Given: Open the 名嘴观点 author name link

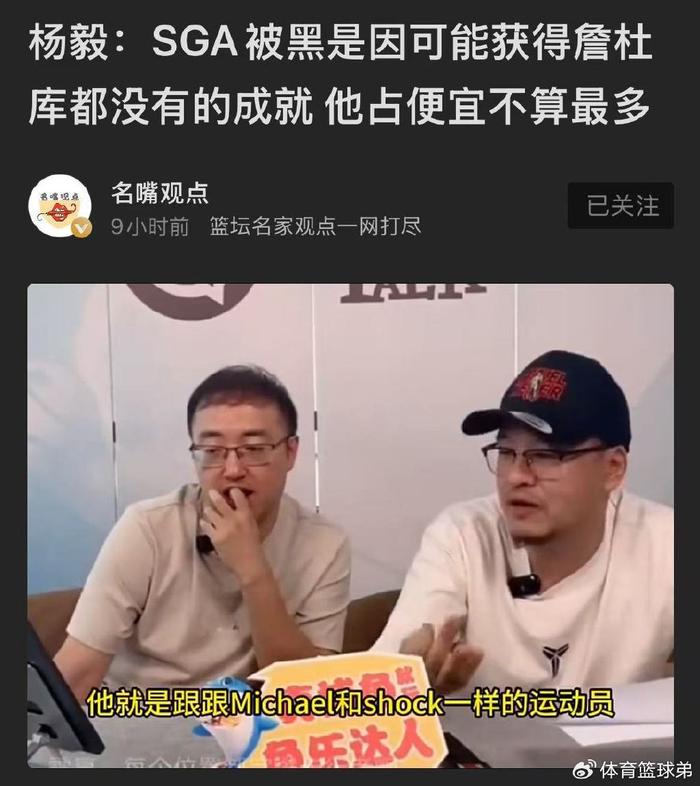Looking at the screenshot, I should click(160, 193).
